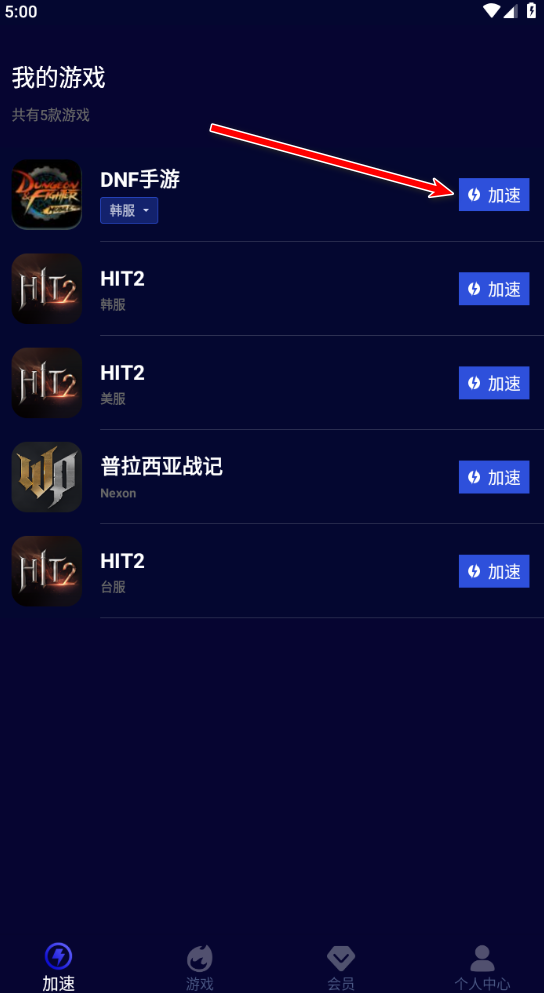Open the 韩服 server dropdown for DNF手游
The width and height of the screenshot is (544, 993).
point(129,210)
